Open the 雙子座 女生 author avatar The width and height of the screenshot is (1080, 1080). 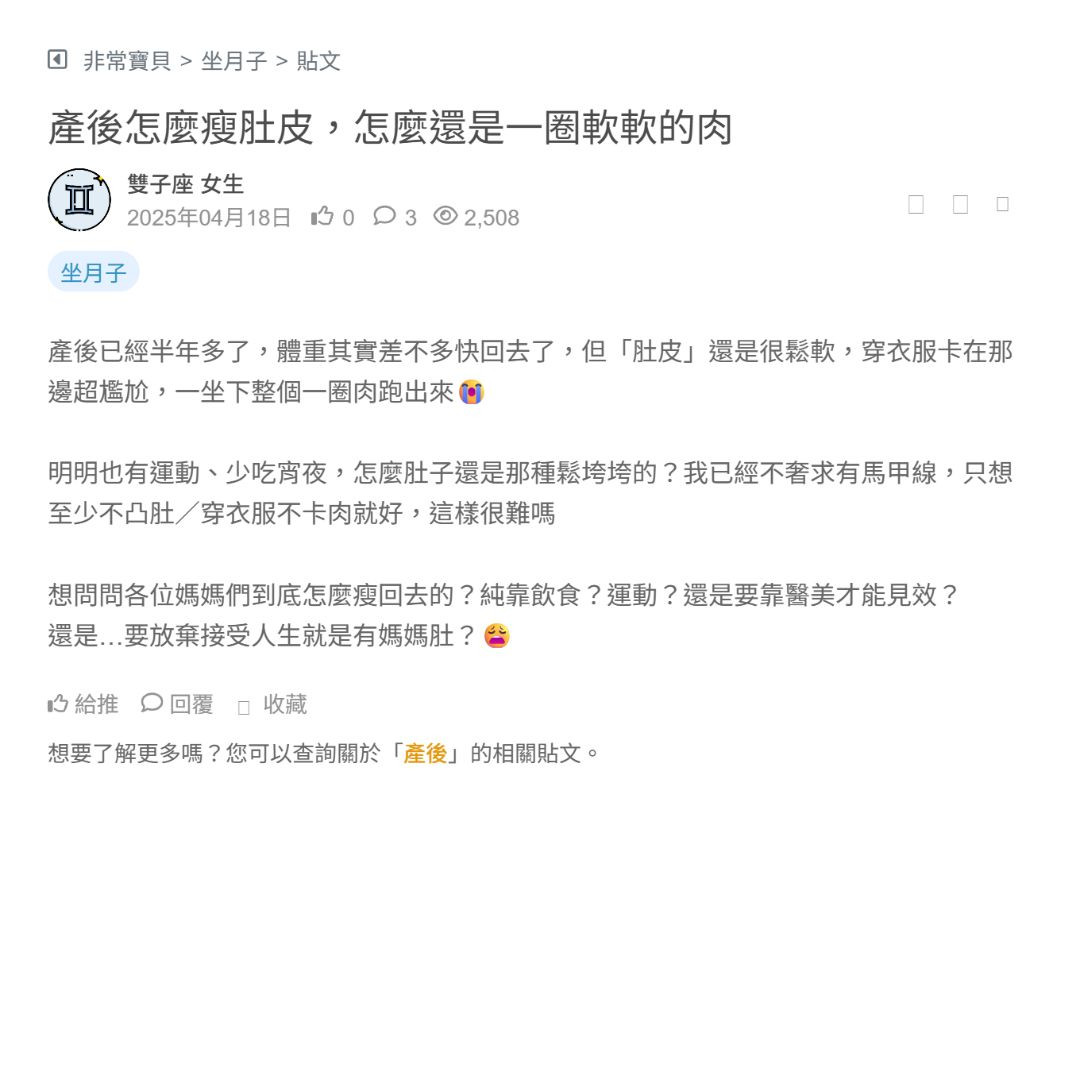[x=79, y=200]
